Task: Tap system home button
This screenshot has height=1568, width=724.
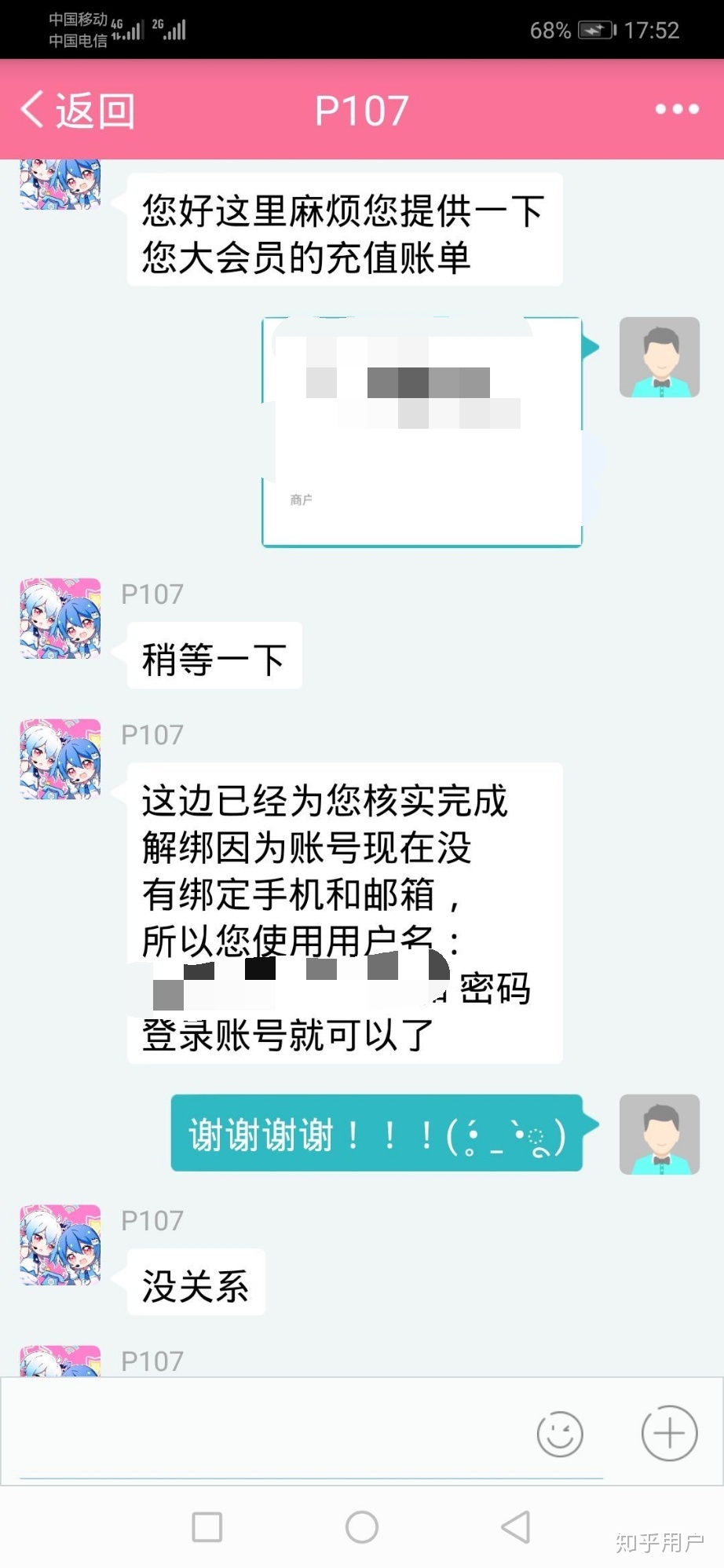Action: 362,1527
